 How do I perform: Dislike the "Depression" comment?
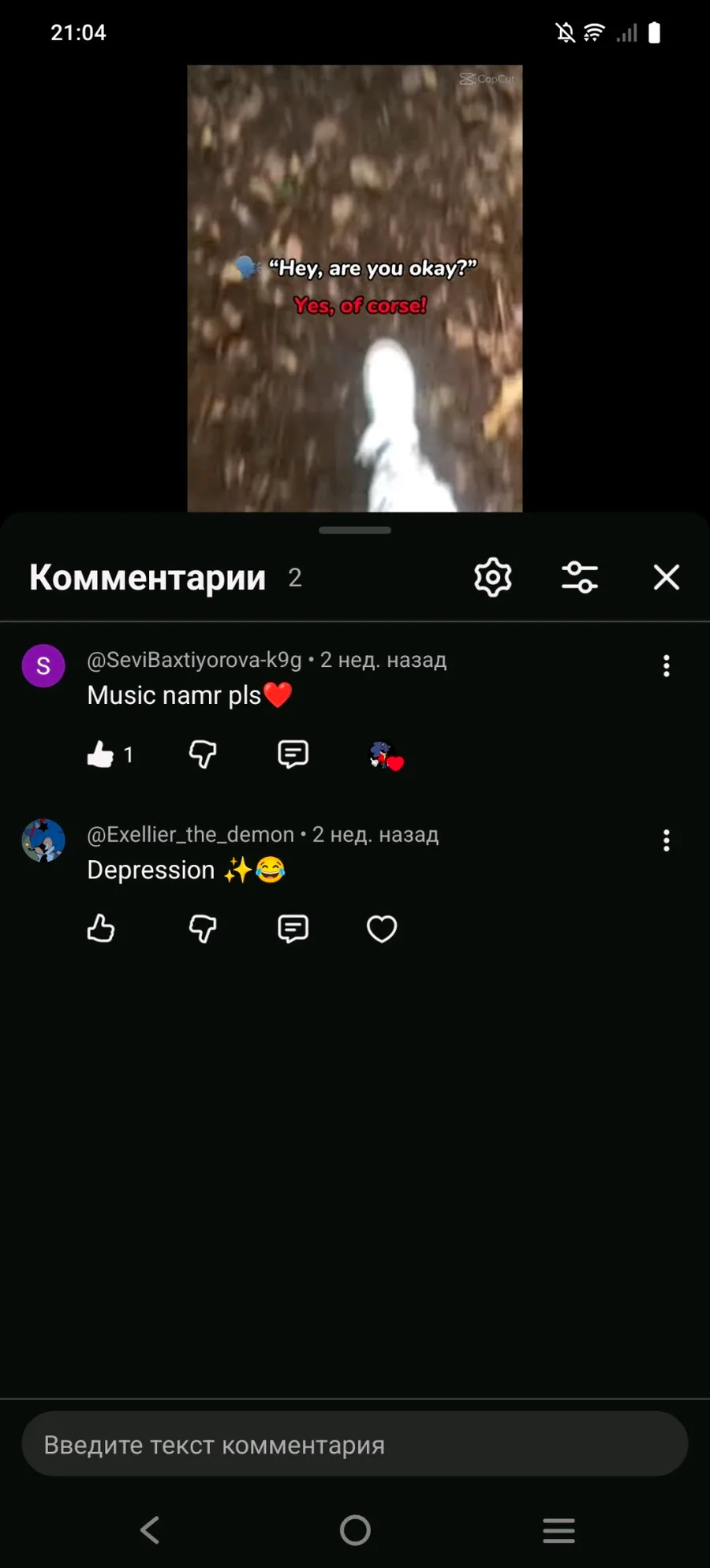coord(203,929)
